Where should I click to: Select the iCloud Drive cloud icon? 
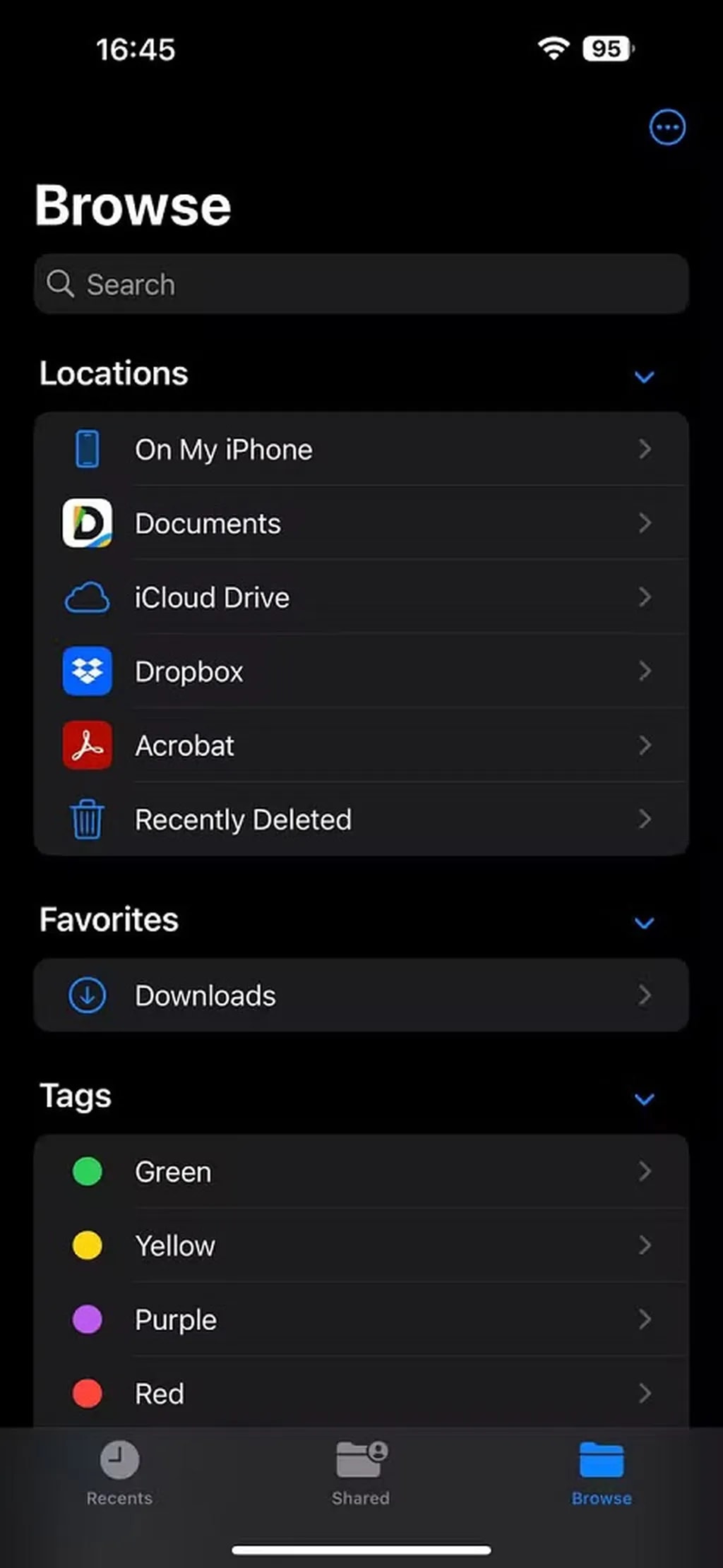tap(87, 597)
